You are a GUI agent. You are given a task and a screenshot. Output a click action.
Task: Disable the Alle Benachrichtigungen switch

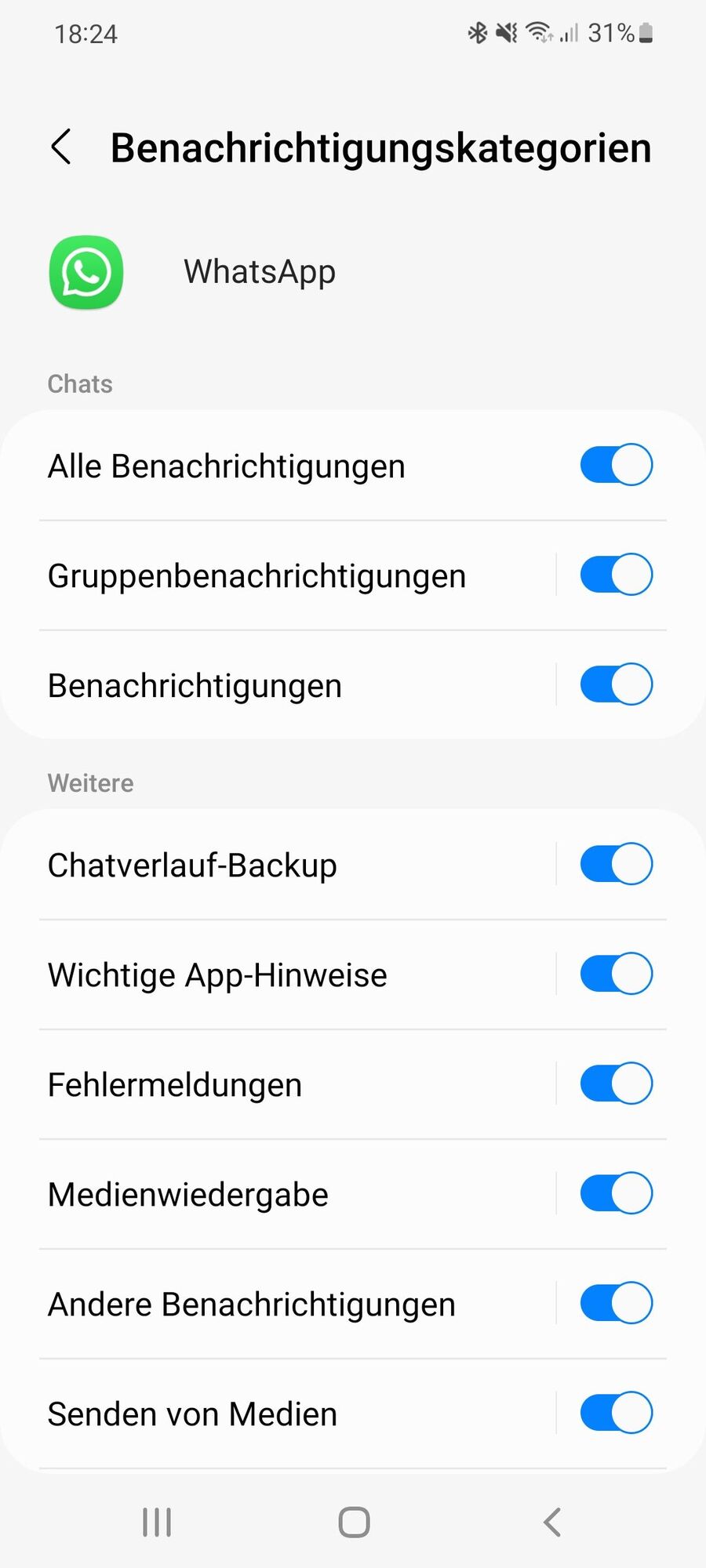[x=616, y=465]
